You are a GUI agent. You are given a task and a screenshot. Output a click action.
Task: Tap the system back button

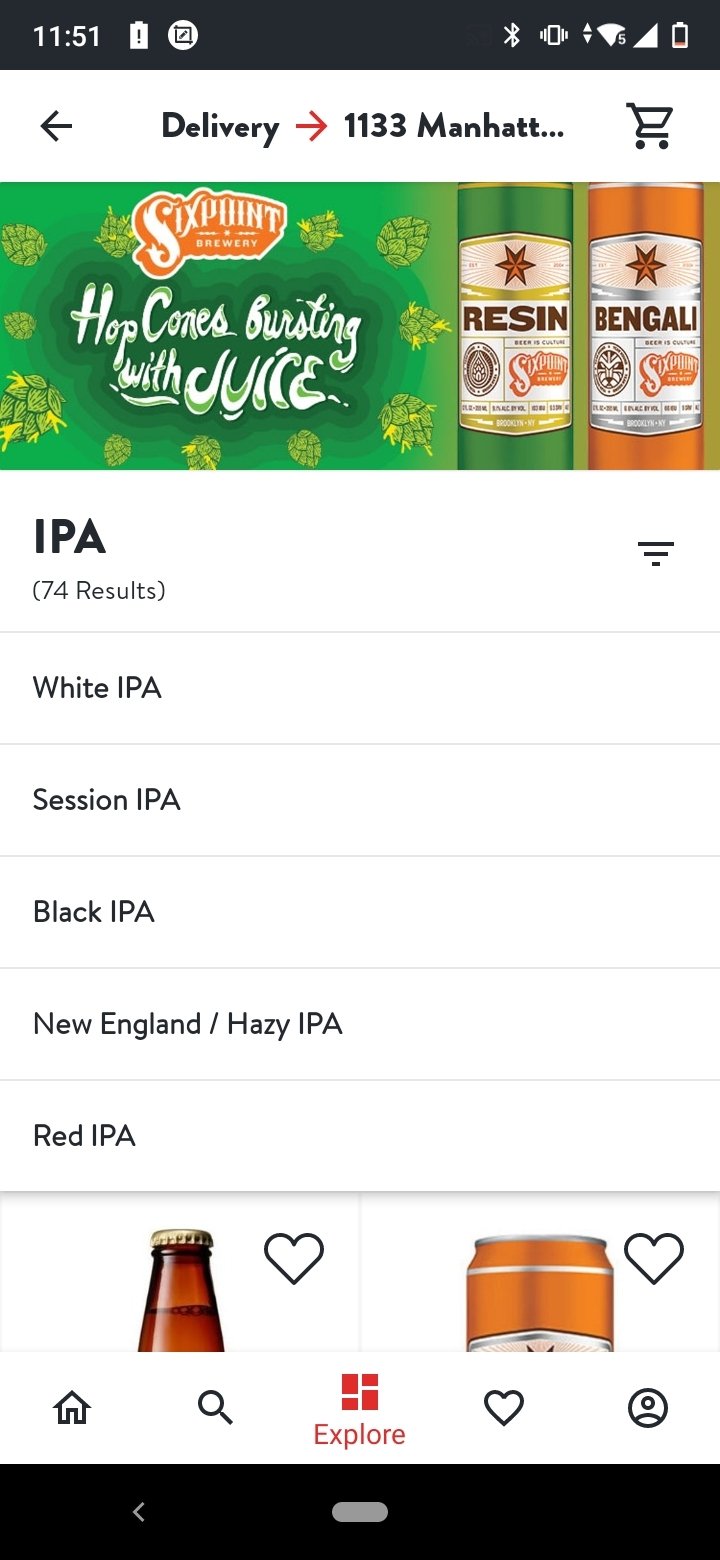[139, 1512]
